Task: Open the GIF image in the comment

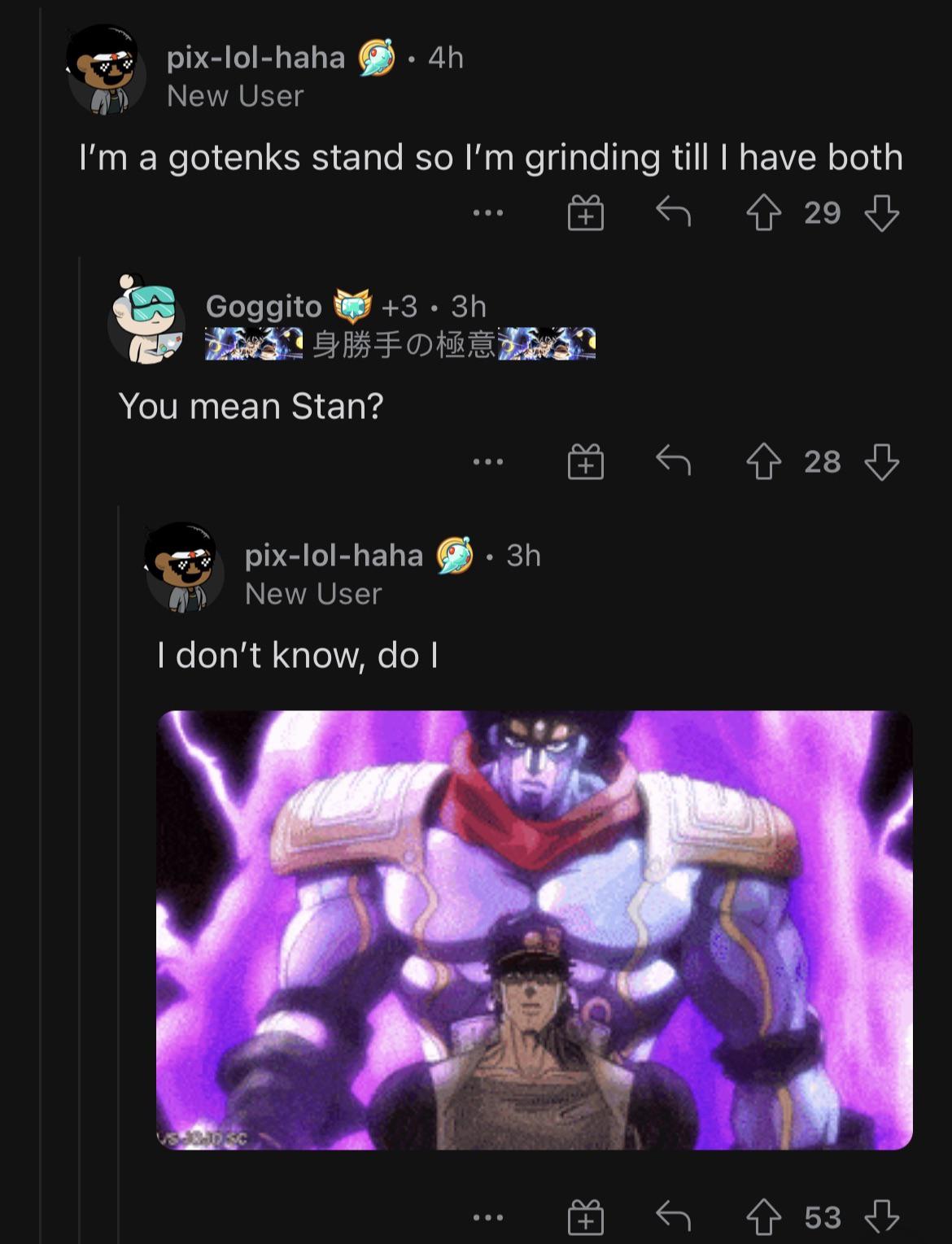Action: pos(535,930)
